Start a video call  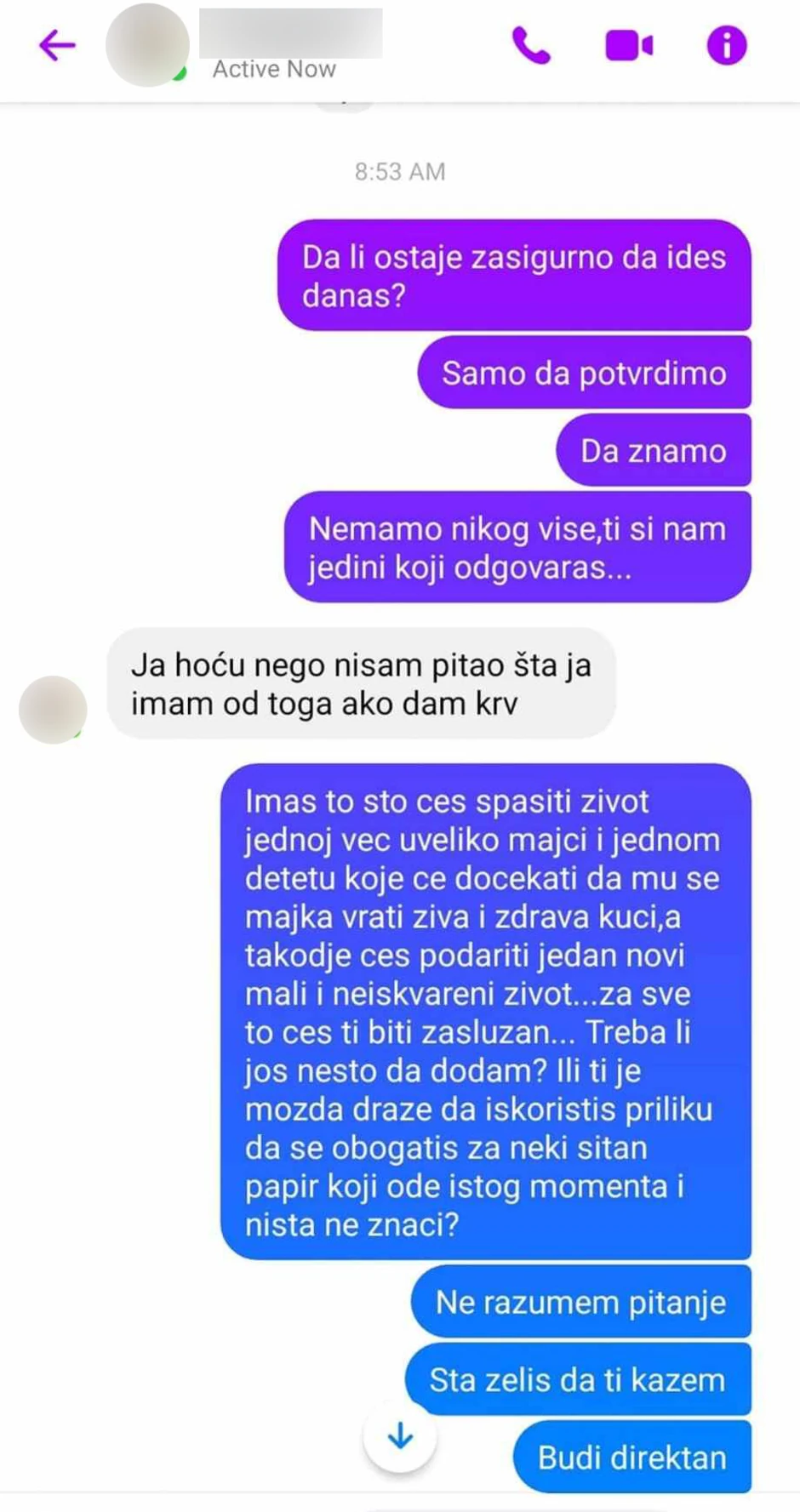(x=629, y=46)
